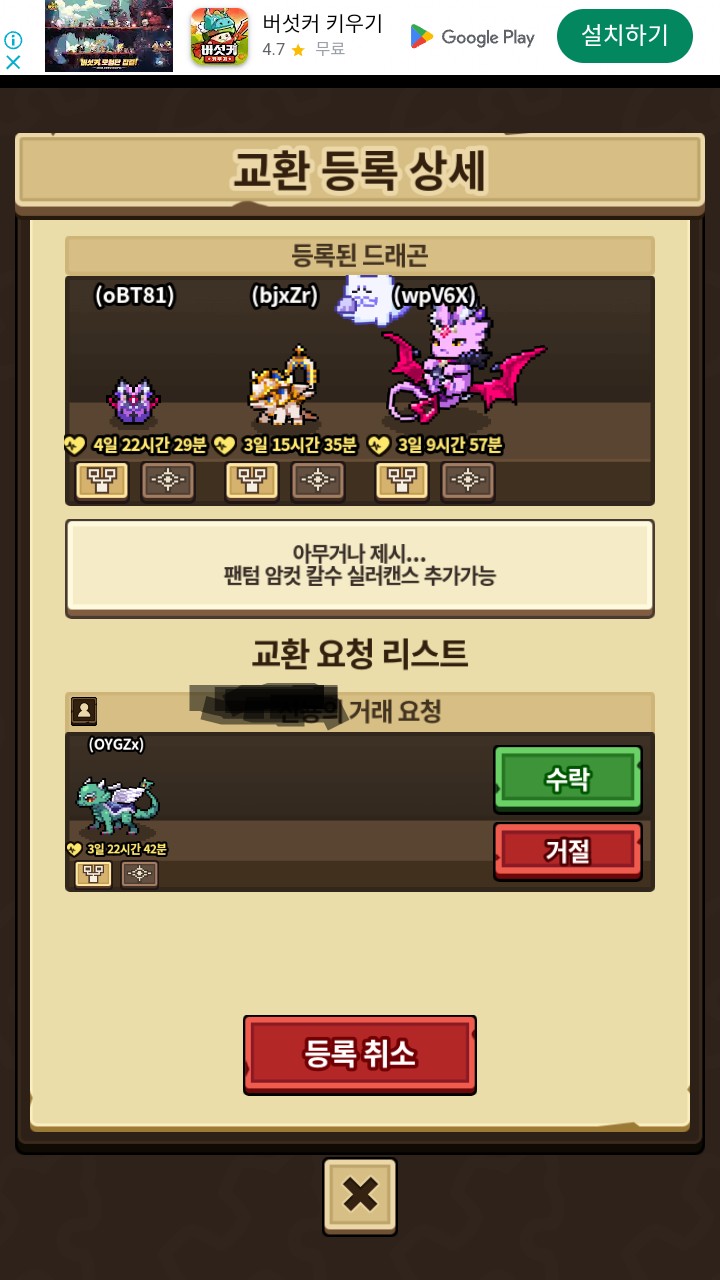Open stats icon for dragon oBT81

(x=167, y=481)
